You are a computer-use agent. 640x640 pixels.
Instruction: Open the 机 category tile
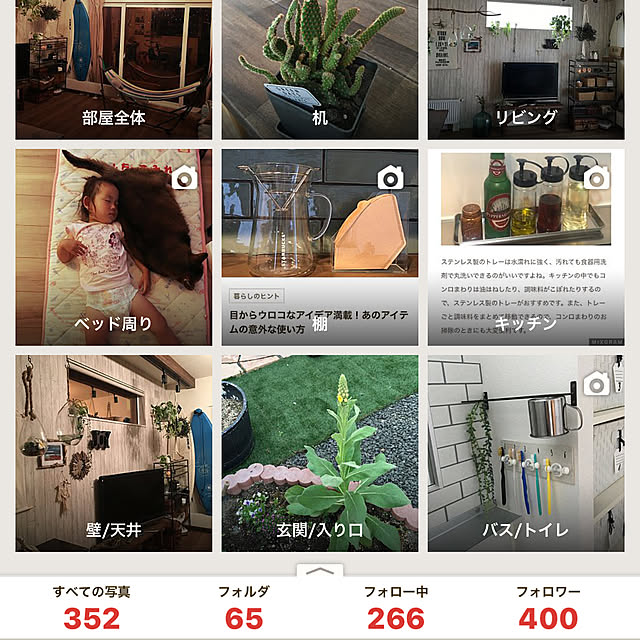pyautogui.click(x=319, y=68)
